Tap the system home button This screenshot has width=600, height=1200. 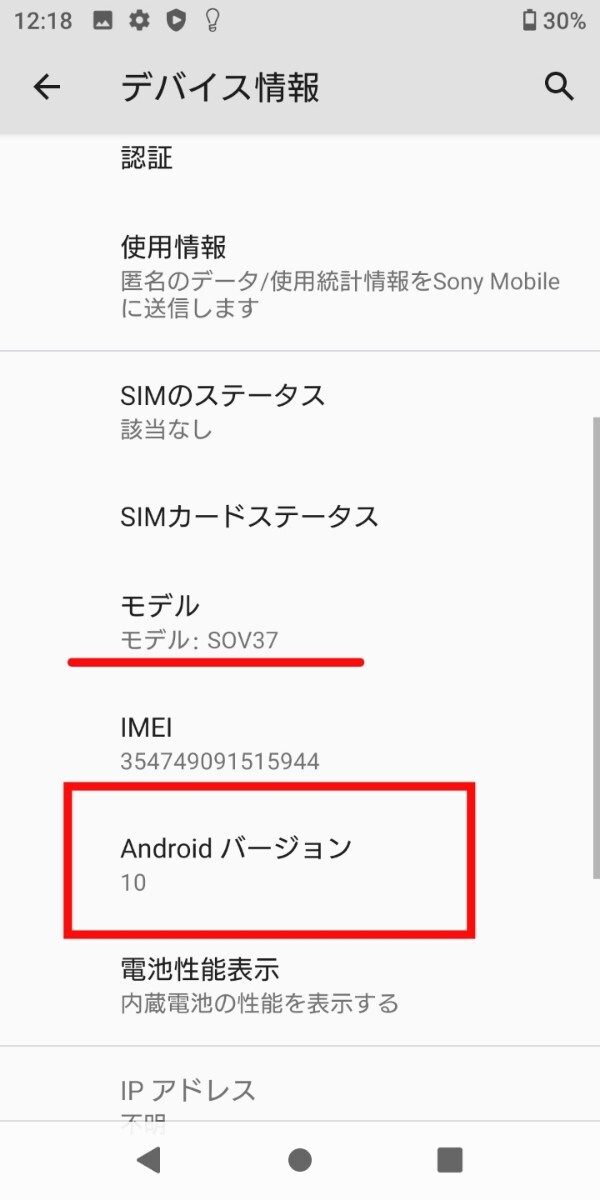coord(299,1160)
